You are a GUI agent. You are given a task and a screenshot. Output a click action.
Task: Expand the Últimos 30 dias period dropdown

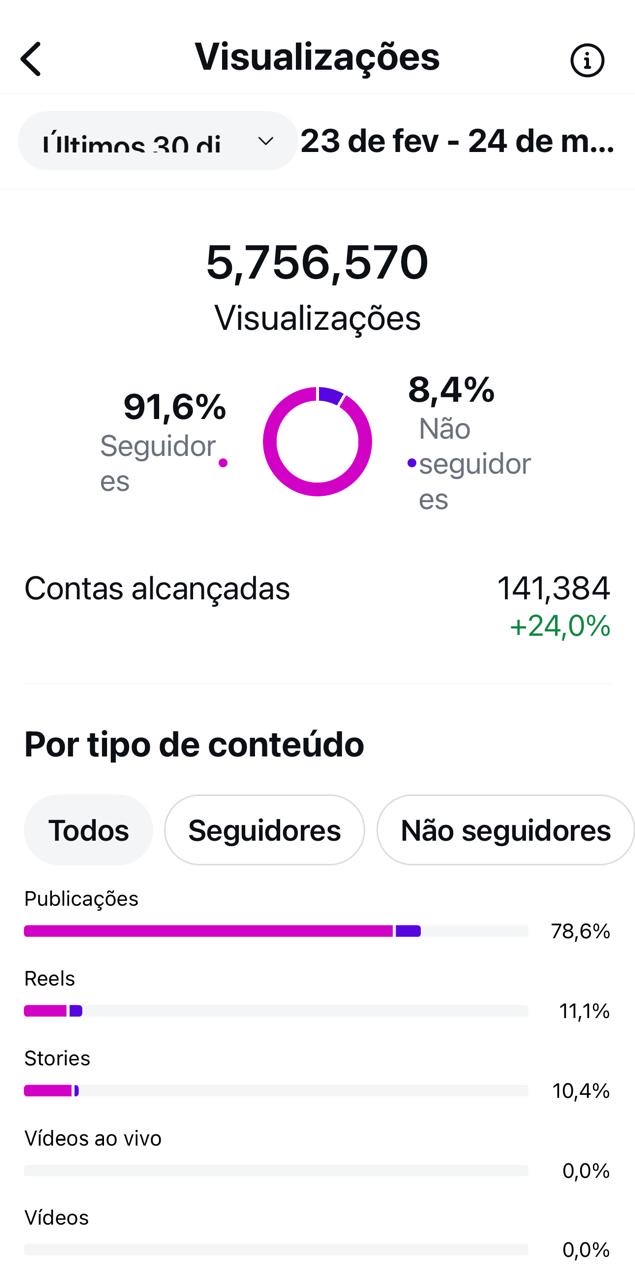(158, 141)
